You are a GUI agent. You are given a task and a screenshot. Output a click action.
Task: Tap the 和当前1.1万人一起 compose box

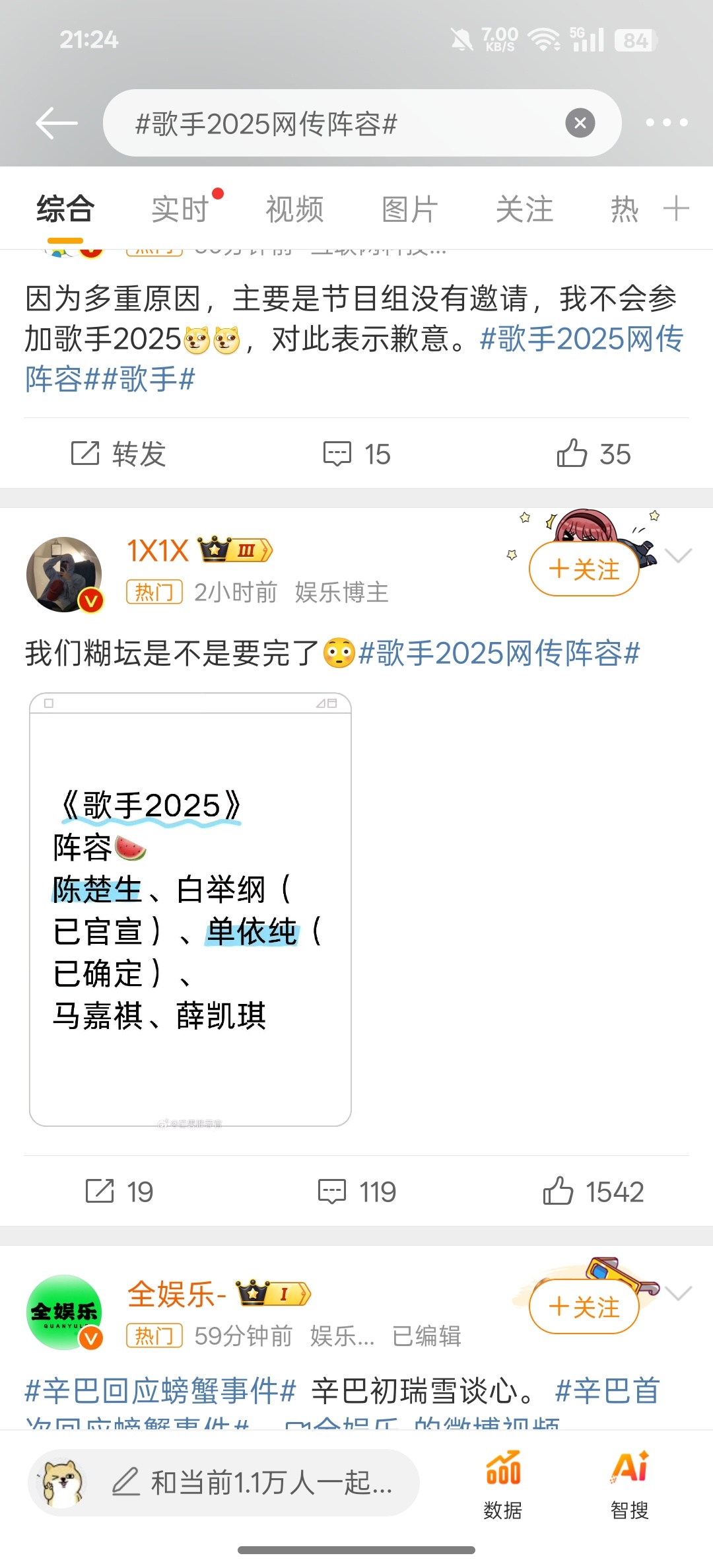click(x=224, y=1483)
